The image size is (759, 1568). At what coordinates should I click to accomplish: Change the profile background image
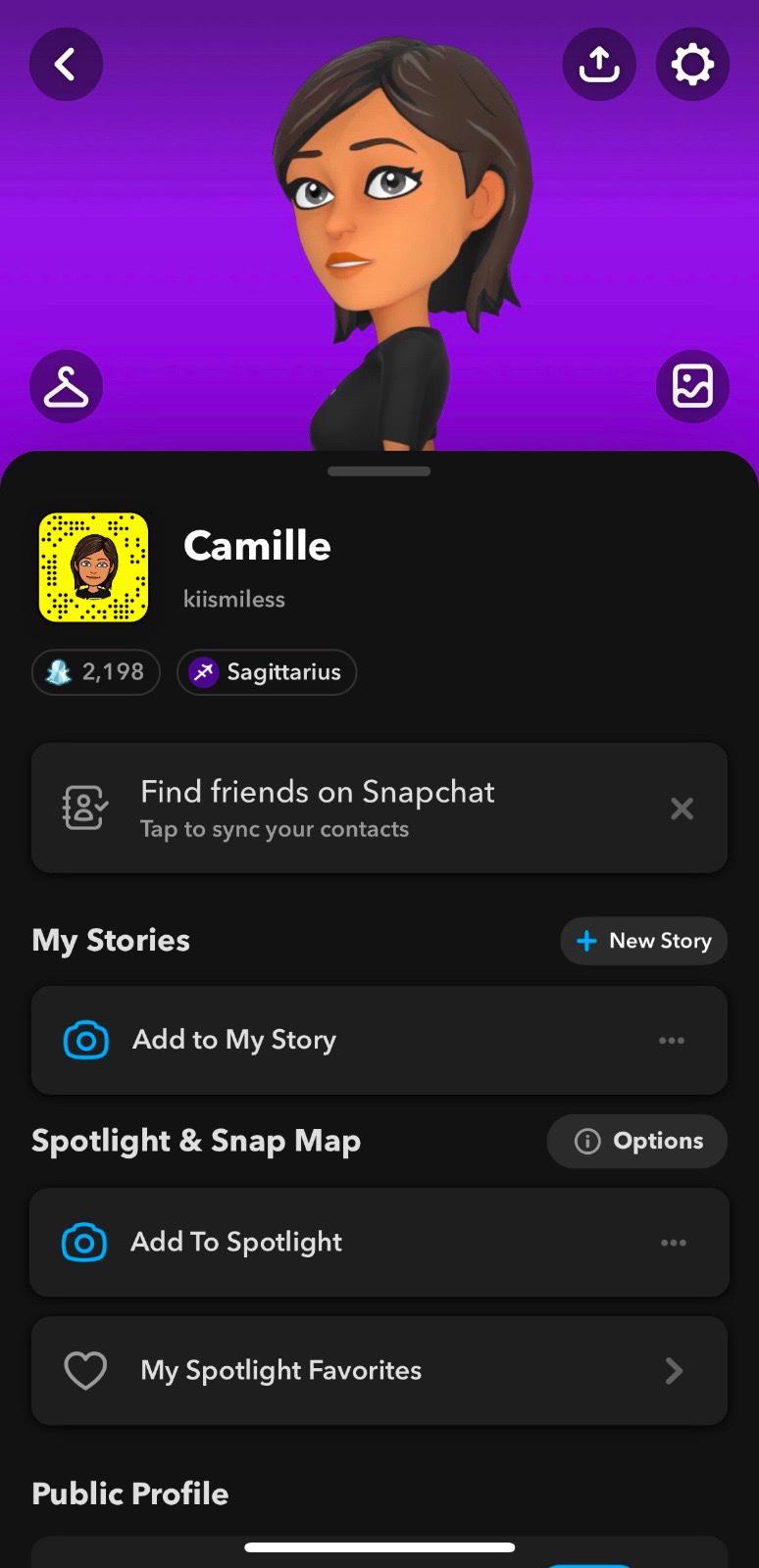[x=692, y=386]
